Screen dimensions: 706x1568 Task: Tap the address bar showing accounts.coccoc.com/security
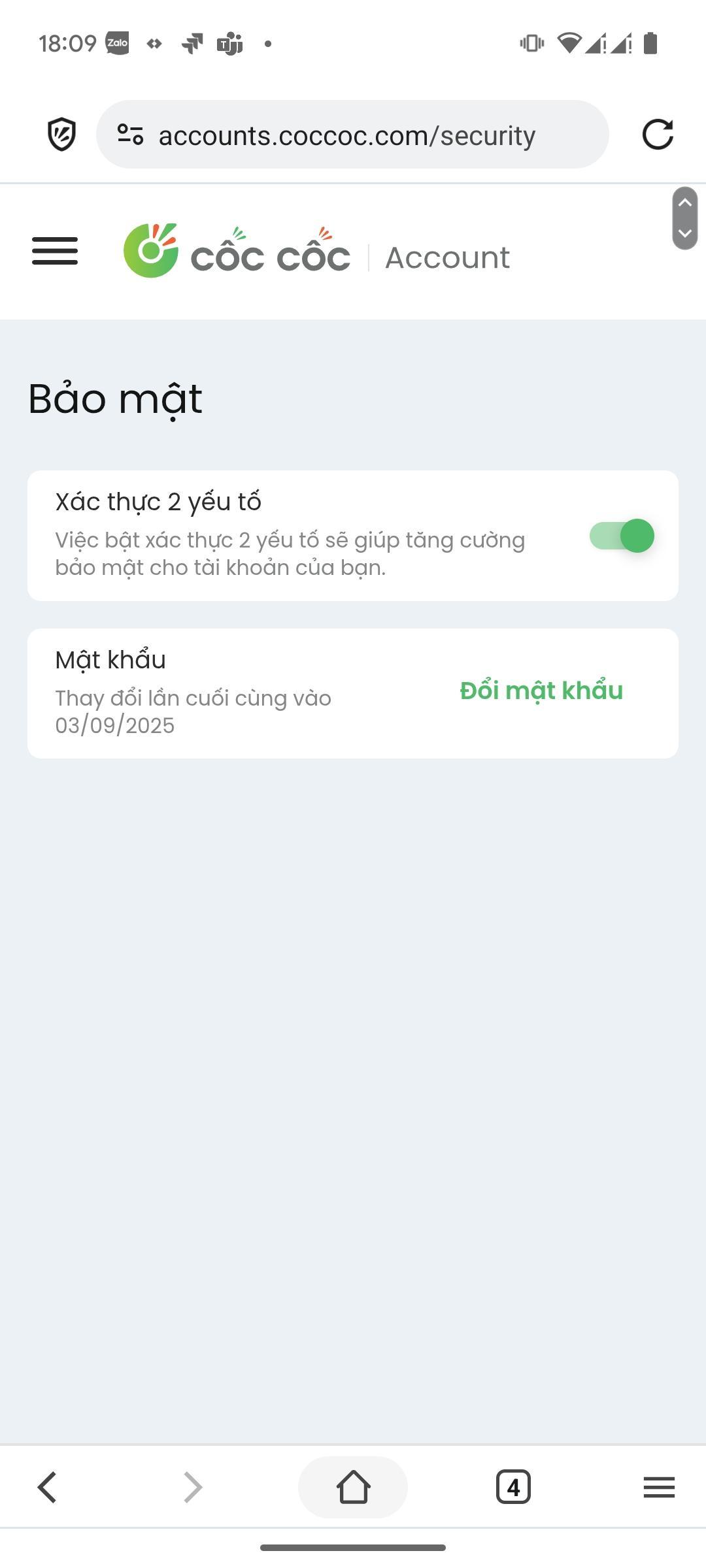tap(346, 135)
